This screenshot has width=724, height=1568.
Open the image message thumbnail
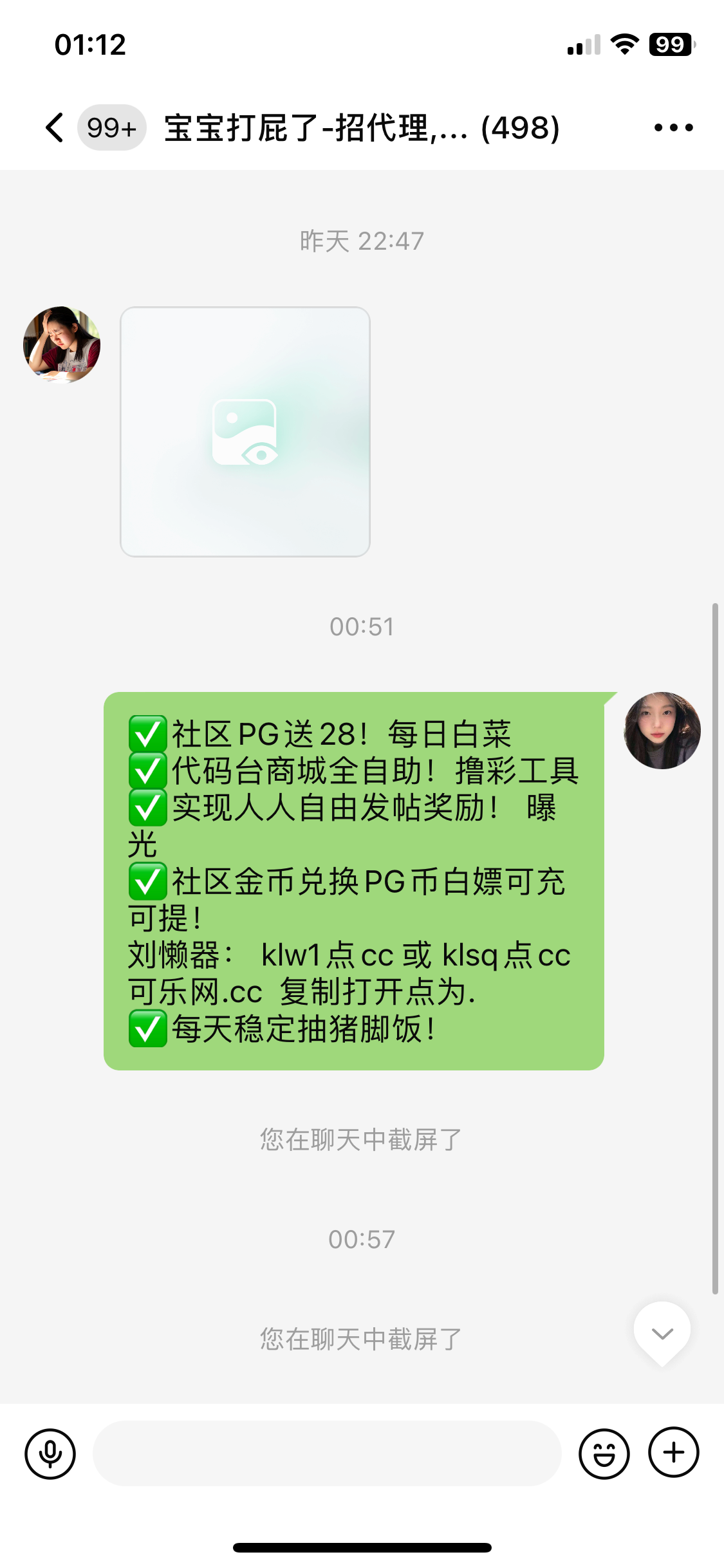pos(245,432)
